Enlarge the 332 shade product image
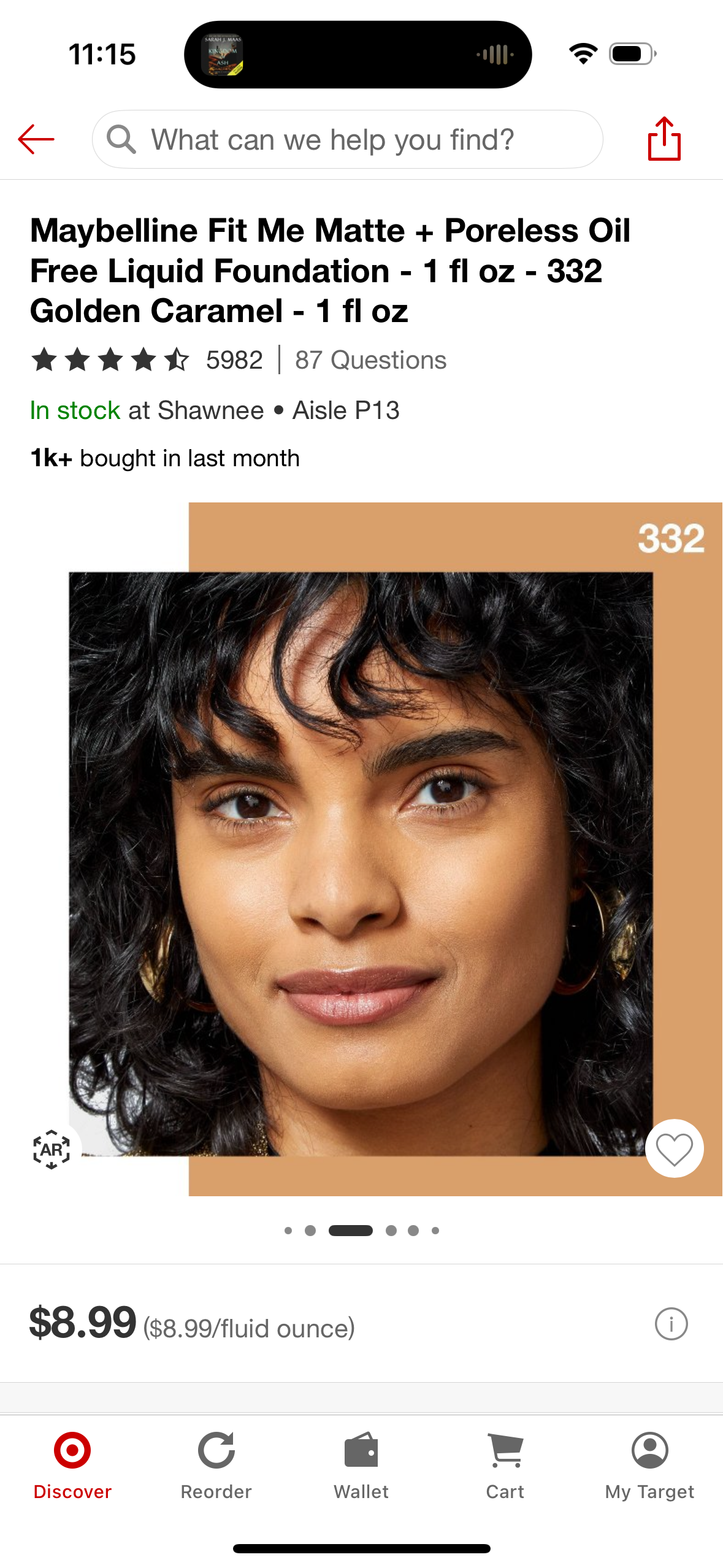This screenshot has height=1568, width=723. click(361, 859)
